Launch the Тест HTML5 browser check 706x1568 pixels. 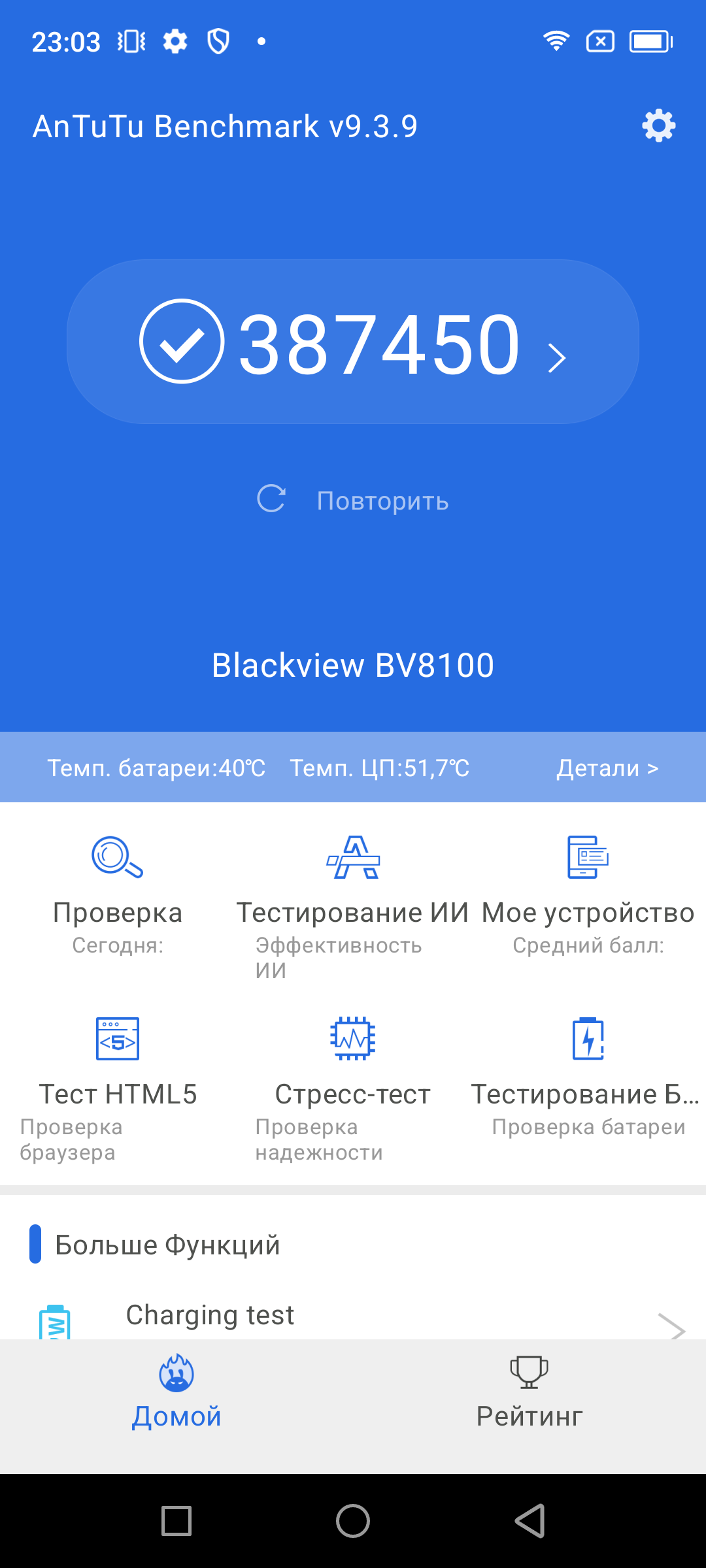click(x=118, y=1078)
